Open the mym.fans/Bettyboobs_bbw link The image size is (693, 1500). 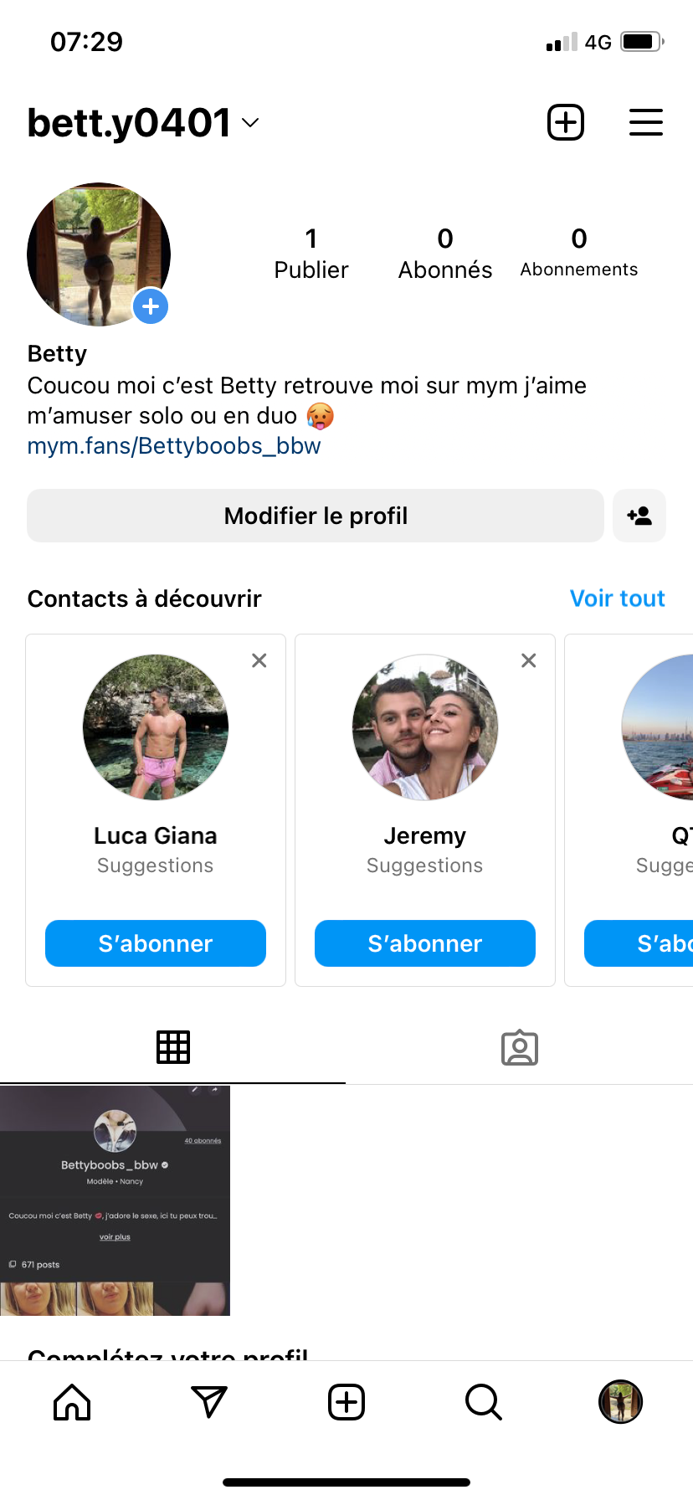point(174,446)
